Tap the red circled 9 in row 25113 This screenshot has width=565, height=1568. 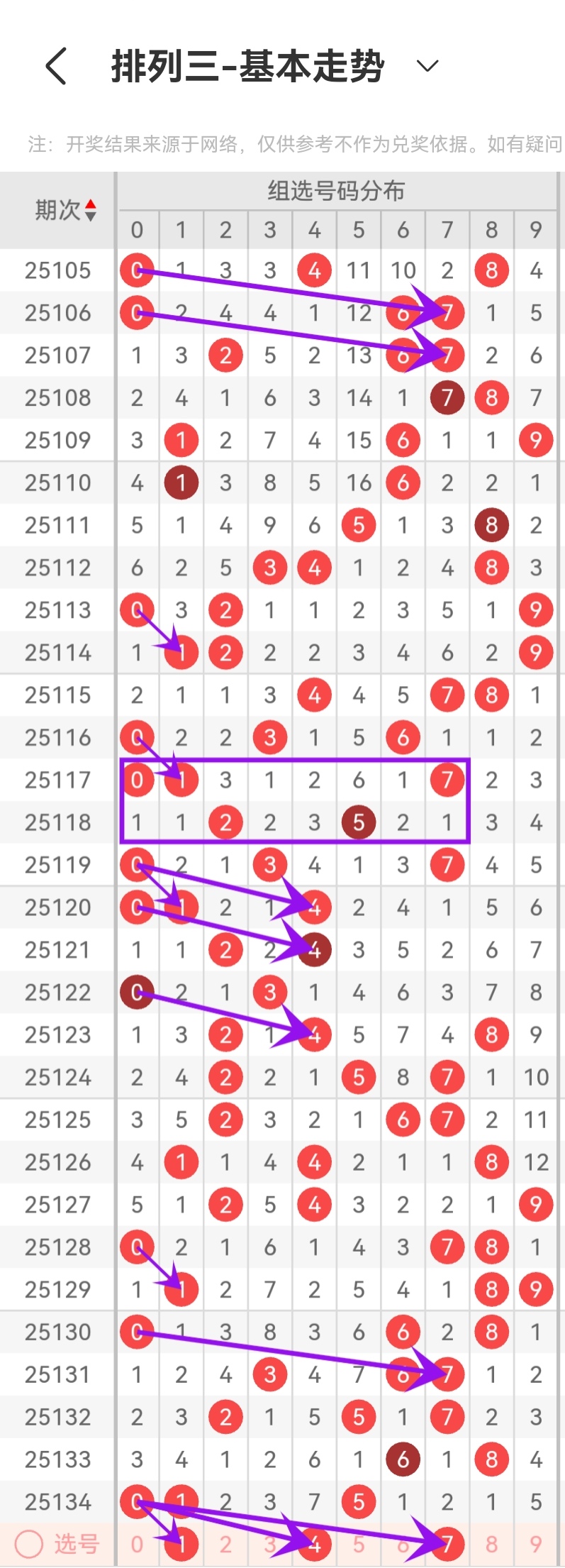(536, 609)
